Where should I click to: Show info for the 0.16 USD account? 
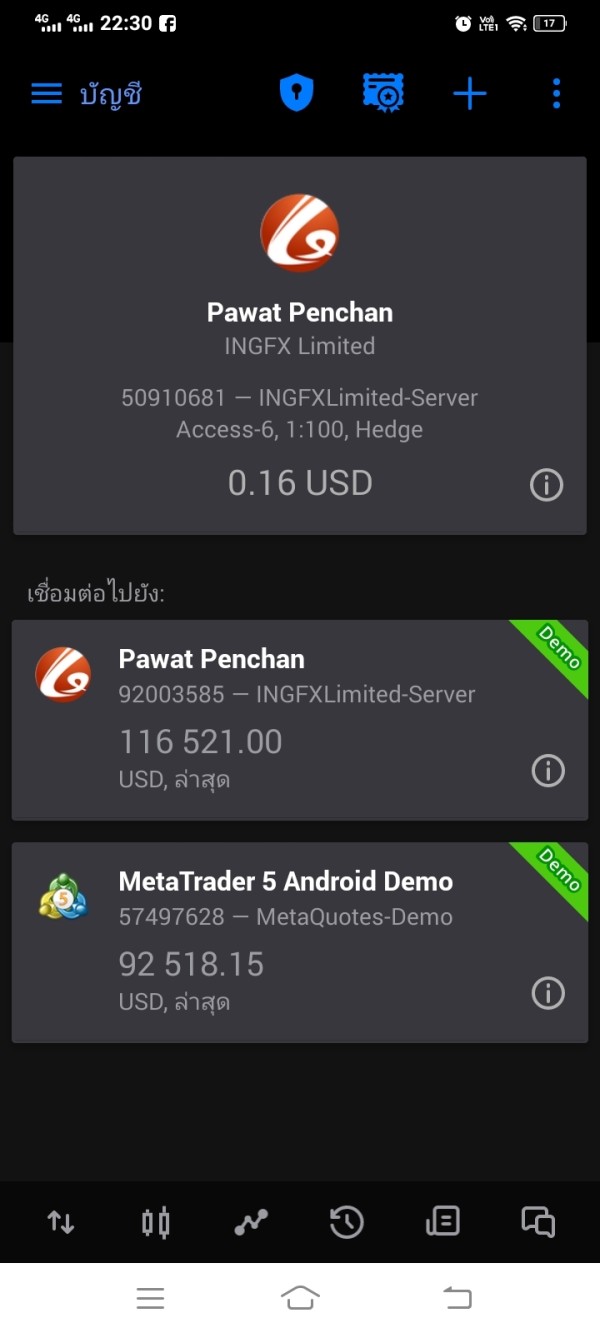546,485
